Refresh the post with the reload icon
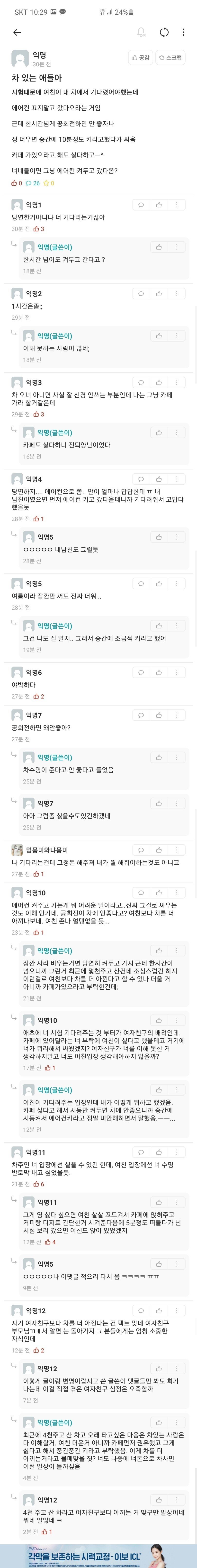This screenshot has width=197, height=1568. click(163, 32)
